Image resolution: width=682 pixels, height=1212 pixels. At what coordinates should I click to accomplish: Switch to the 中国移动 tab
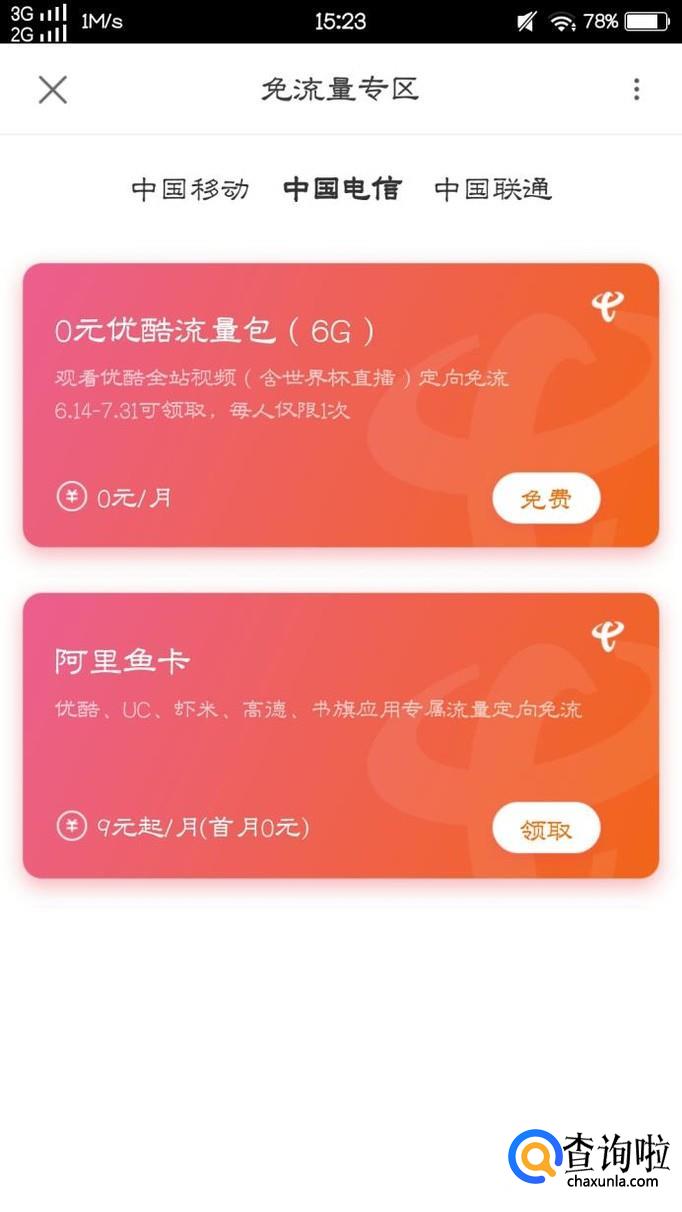tap(190, 189)
